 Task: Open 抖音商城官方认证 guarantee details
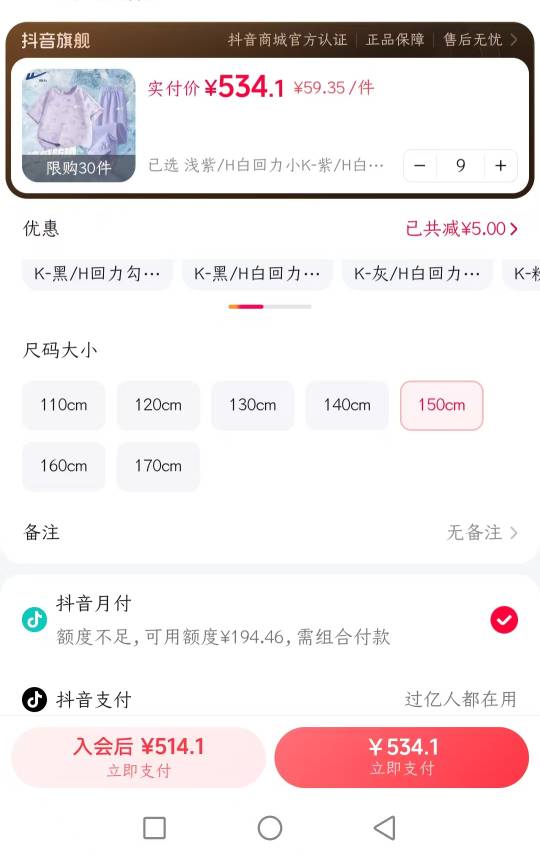287,40
